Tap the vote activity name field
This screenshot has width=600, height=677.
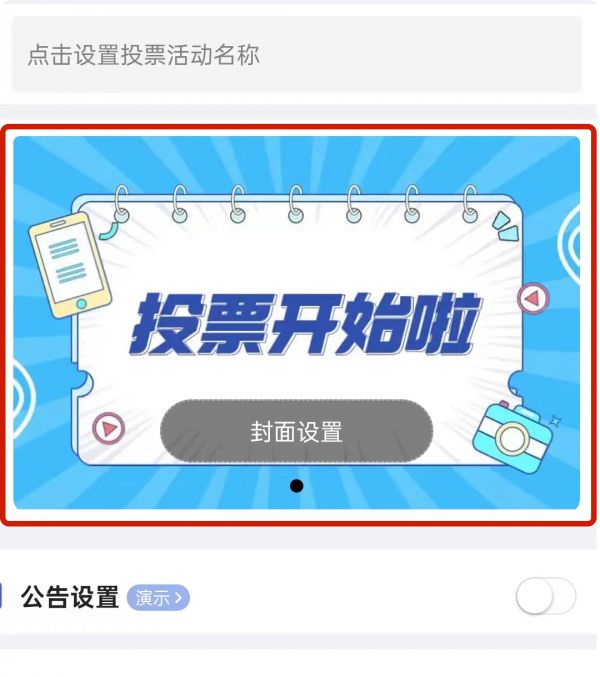[x=296, y=55]
